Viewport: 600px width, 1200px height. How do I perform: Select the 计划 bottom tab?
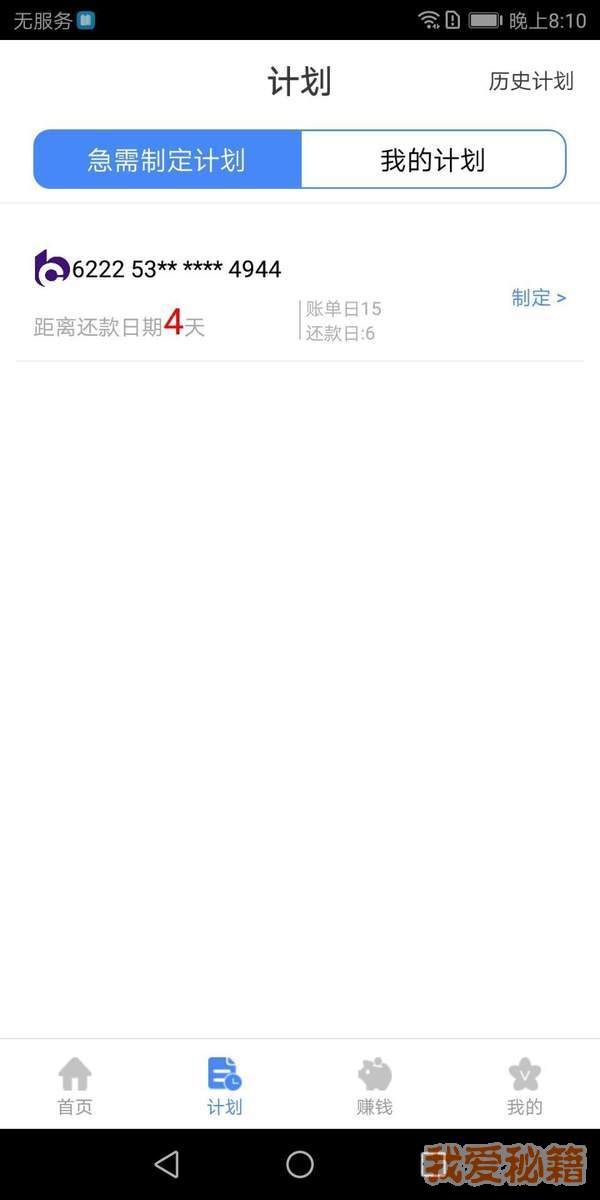pos(225,1086)
